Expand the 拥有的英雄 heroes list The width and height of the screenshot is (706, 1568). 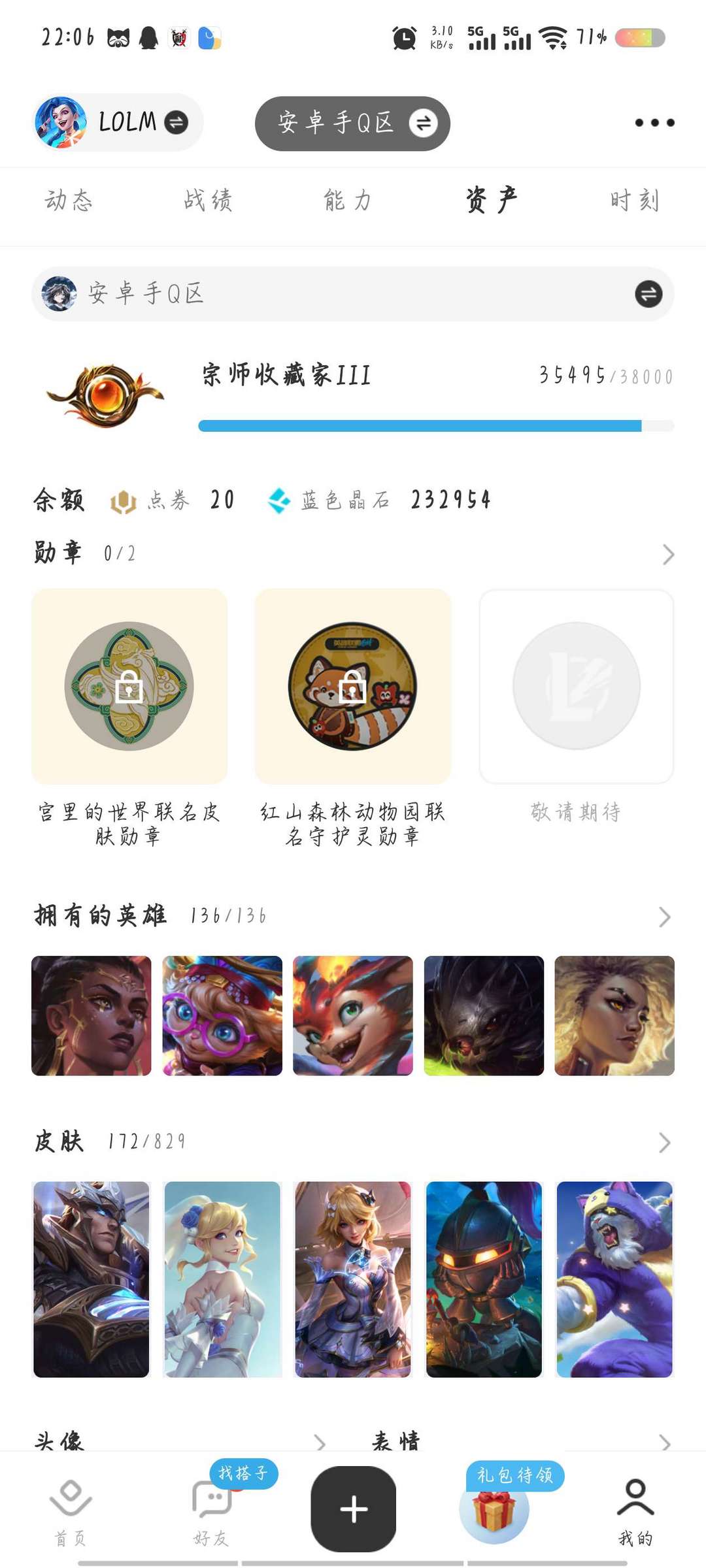tap(667, 915)
